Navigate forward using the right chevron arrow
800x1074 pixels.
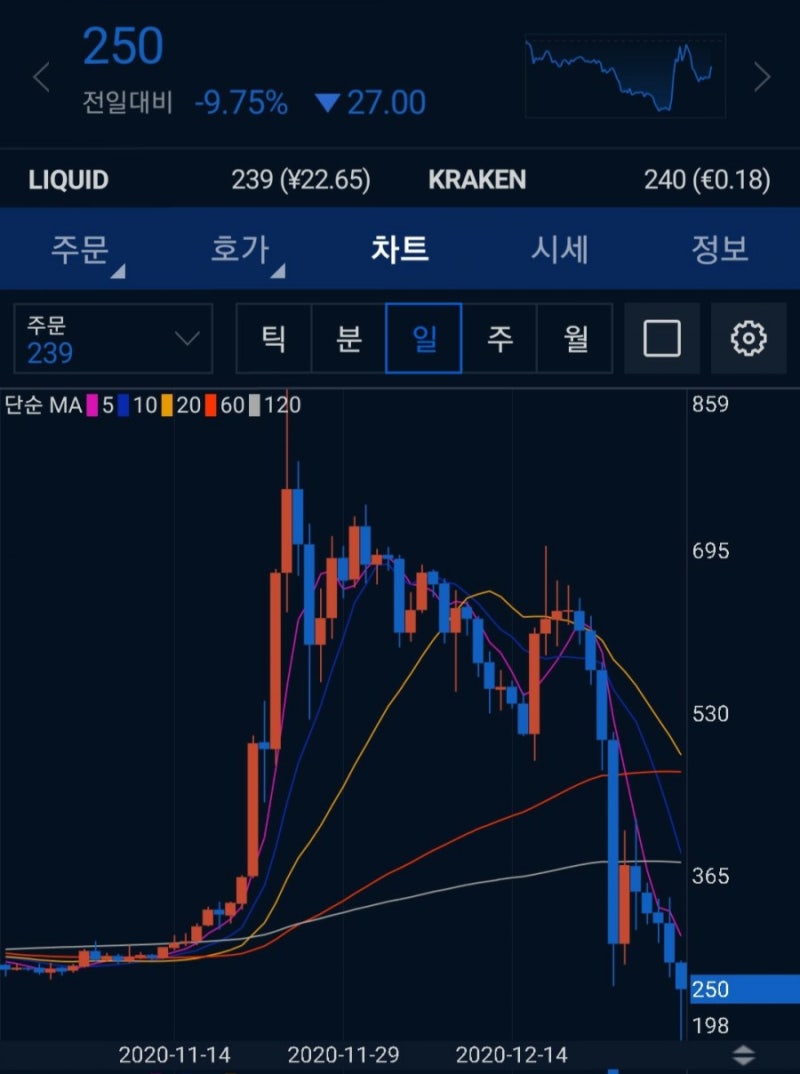(x=764, y=77)
